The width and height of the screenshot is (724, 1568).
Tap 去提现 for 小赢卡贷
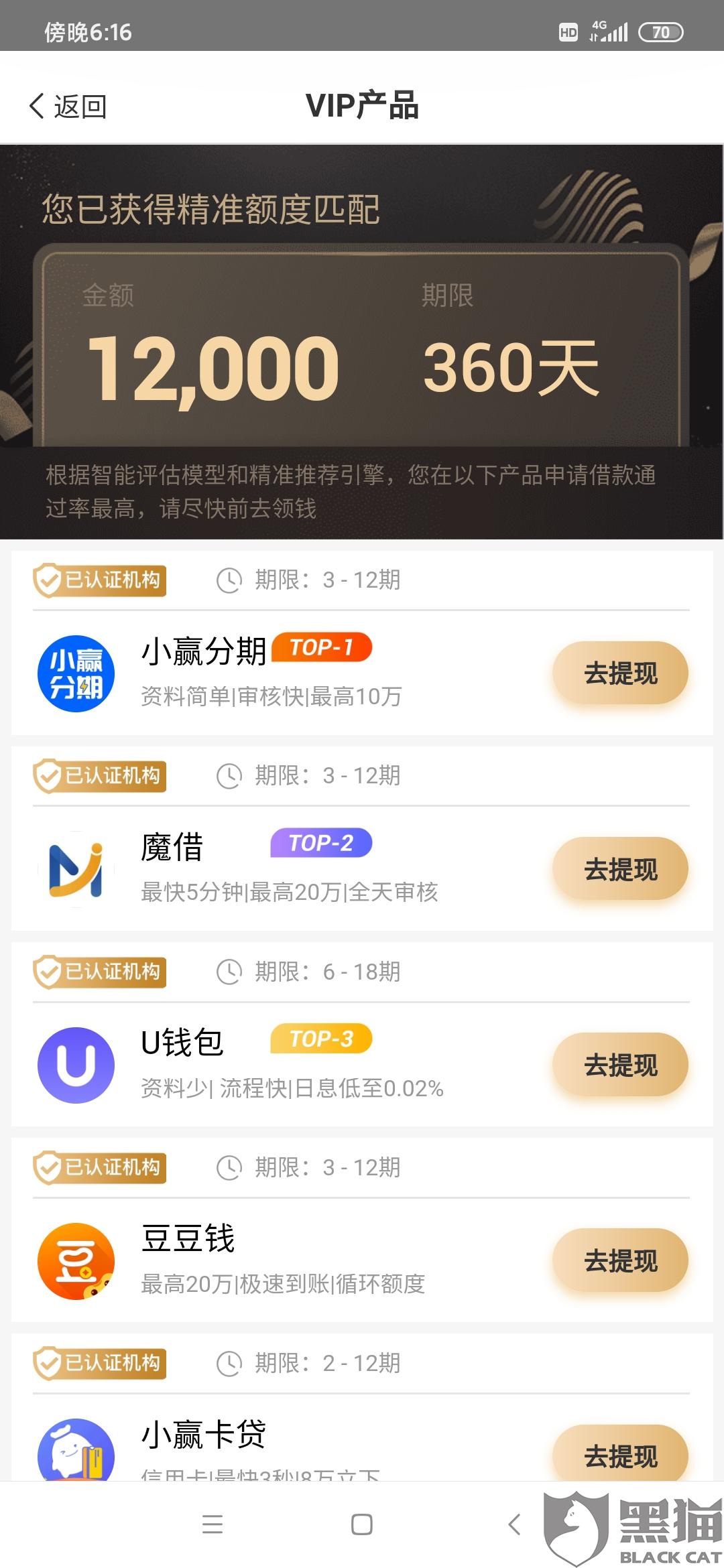click(620, 1455)
